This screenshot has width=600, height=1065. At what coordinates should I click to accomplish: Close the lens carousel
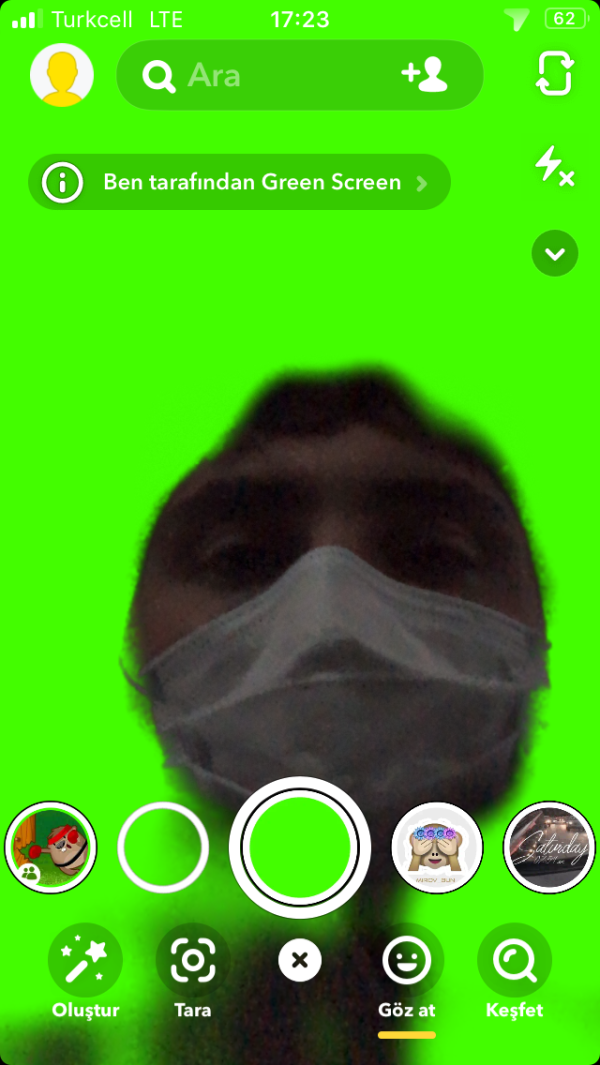(300, 963)
